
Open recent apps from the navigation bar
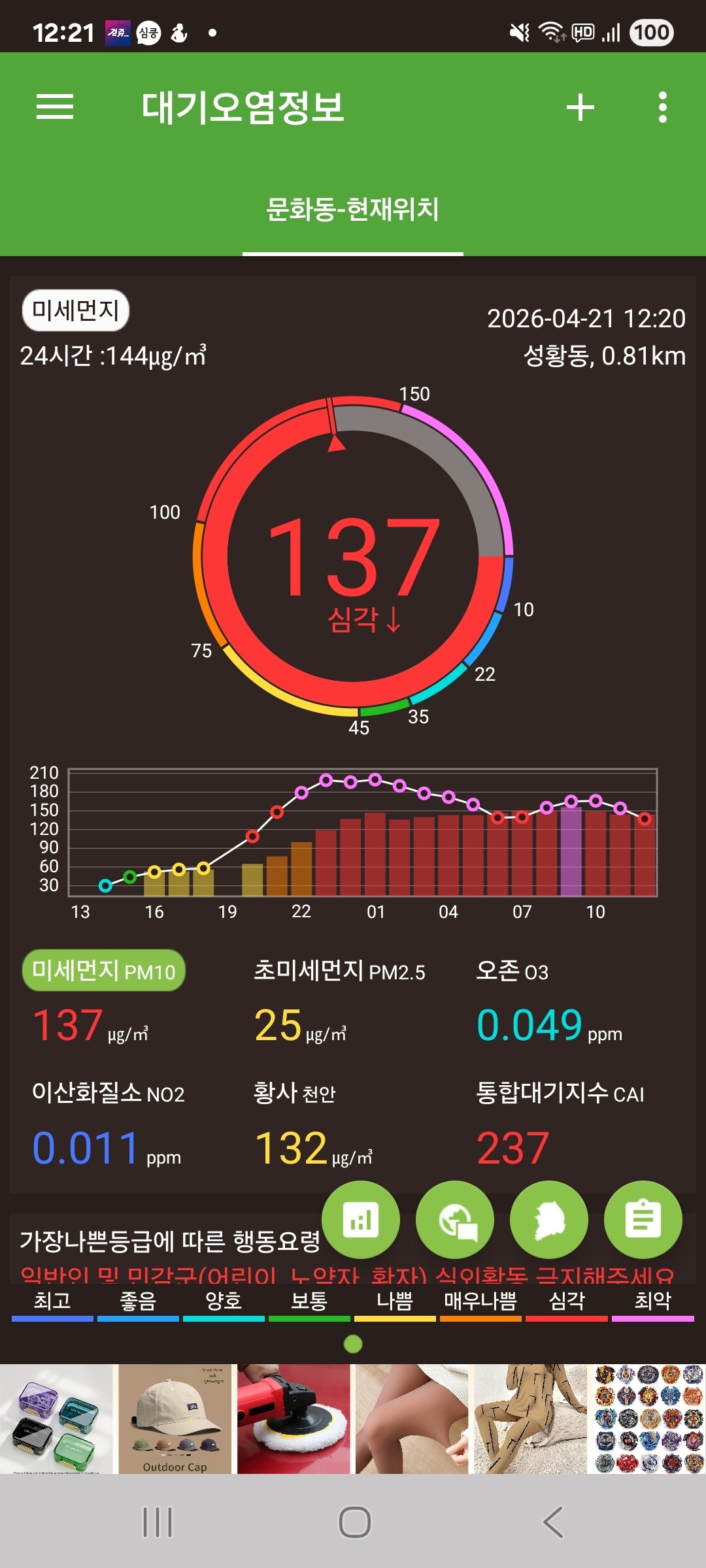click(157, 1522)
